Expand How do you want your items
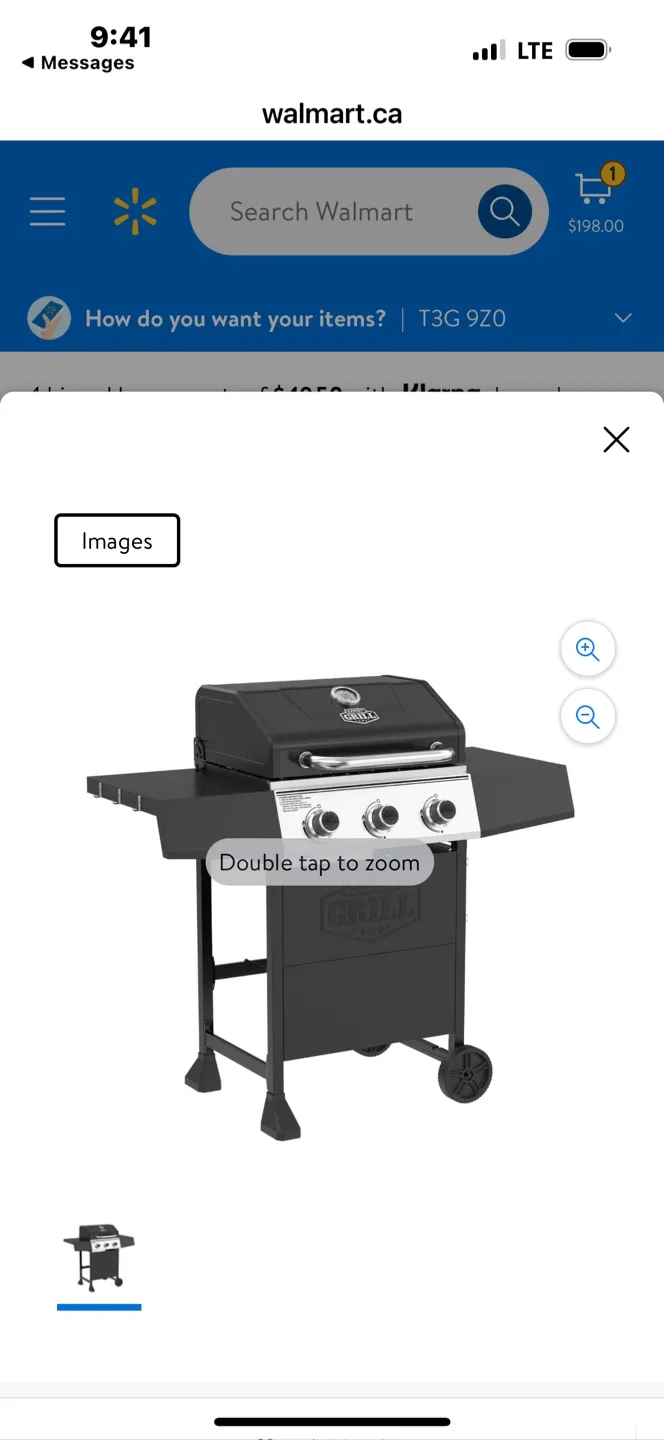Screen dimensions: 664x1440 point(622,319)
